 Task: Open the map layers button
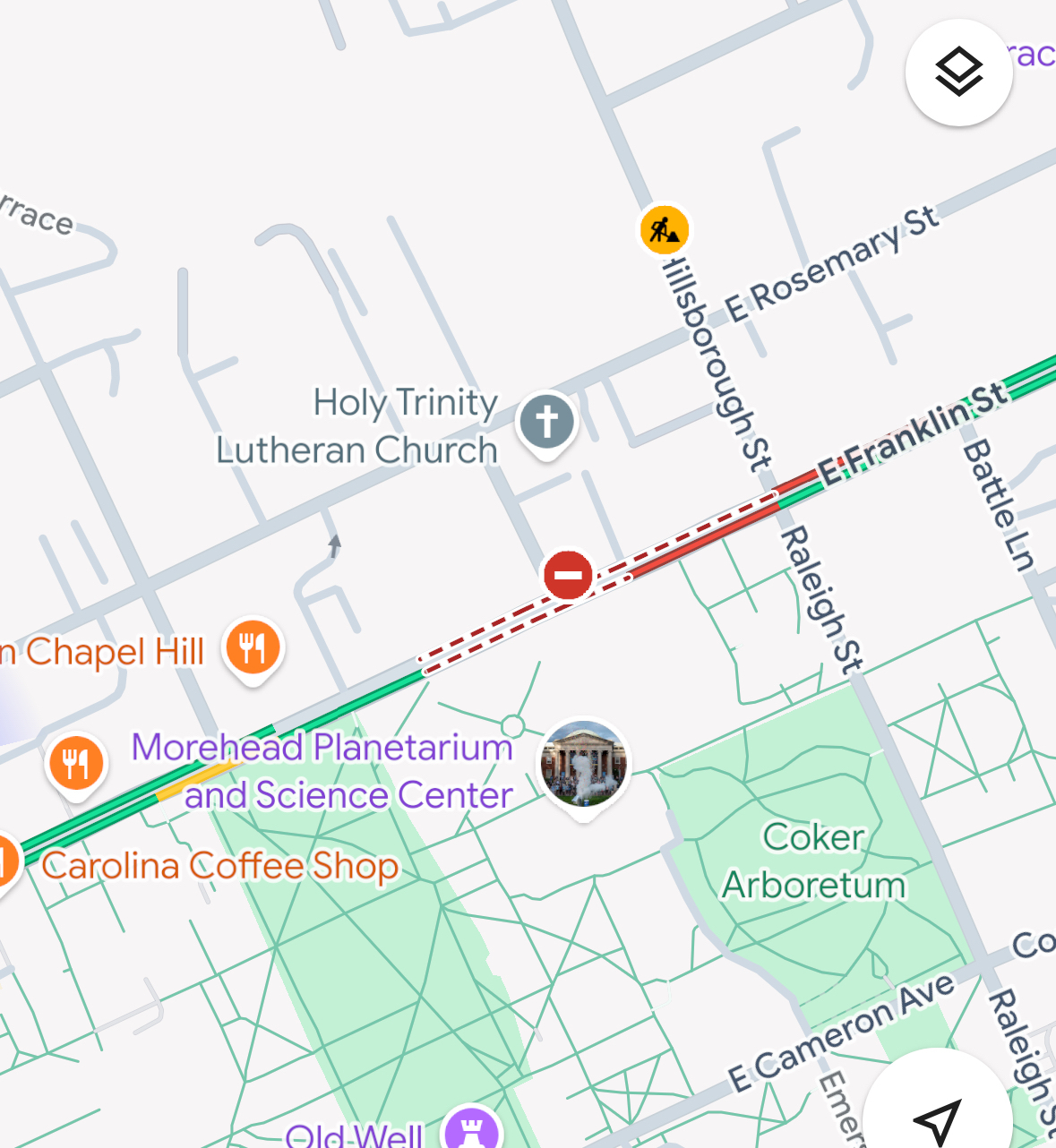pyautogui.click(x=958, y=72)
